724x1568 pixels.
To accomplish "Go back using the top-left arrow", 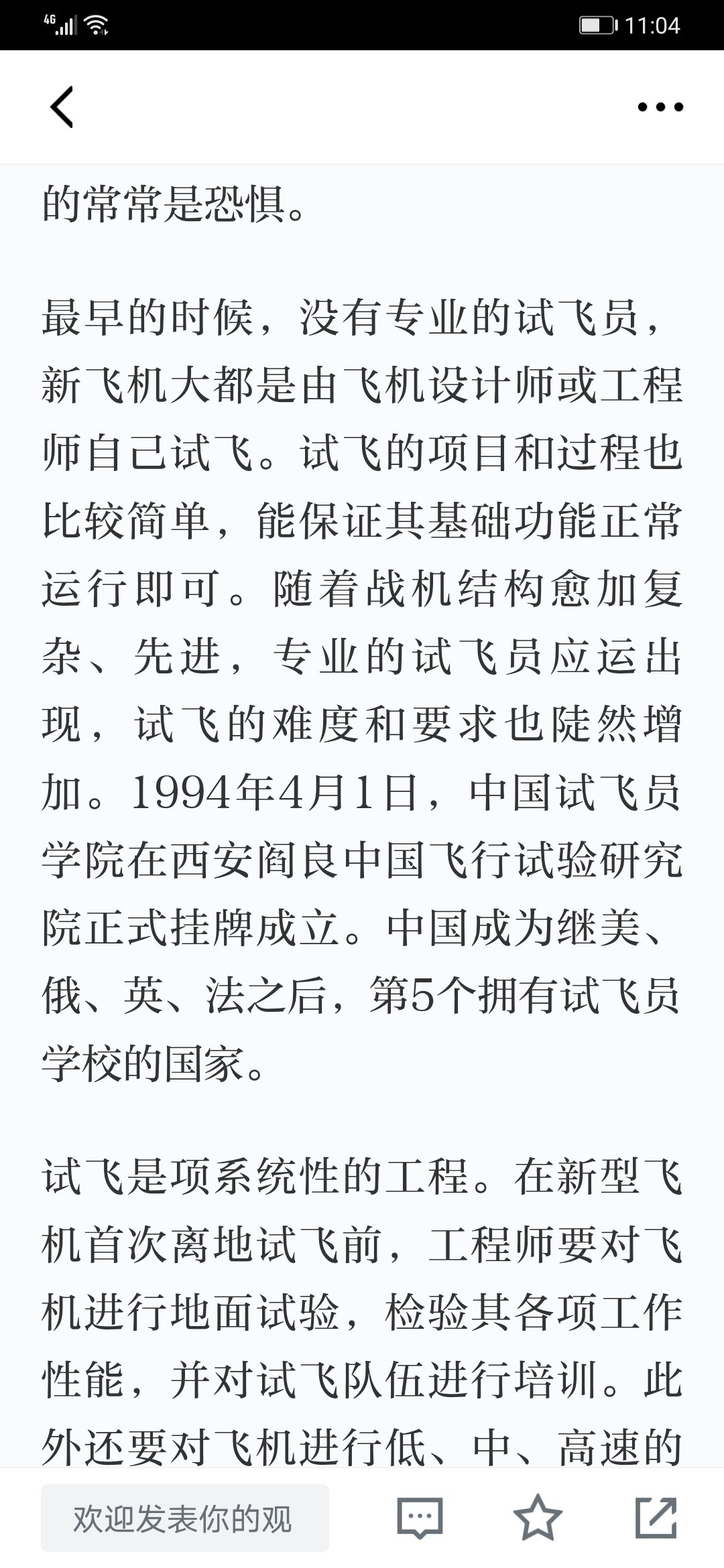I will (62, 107).
